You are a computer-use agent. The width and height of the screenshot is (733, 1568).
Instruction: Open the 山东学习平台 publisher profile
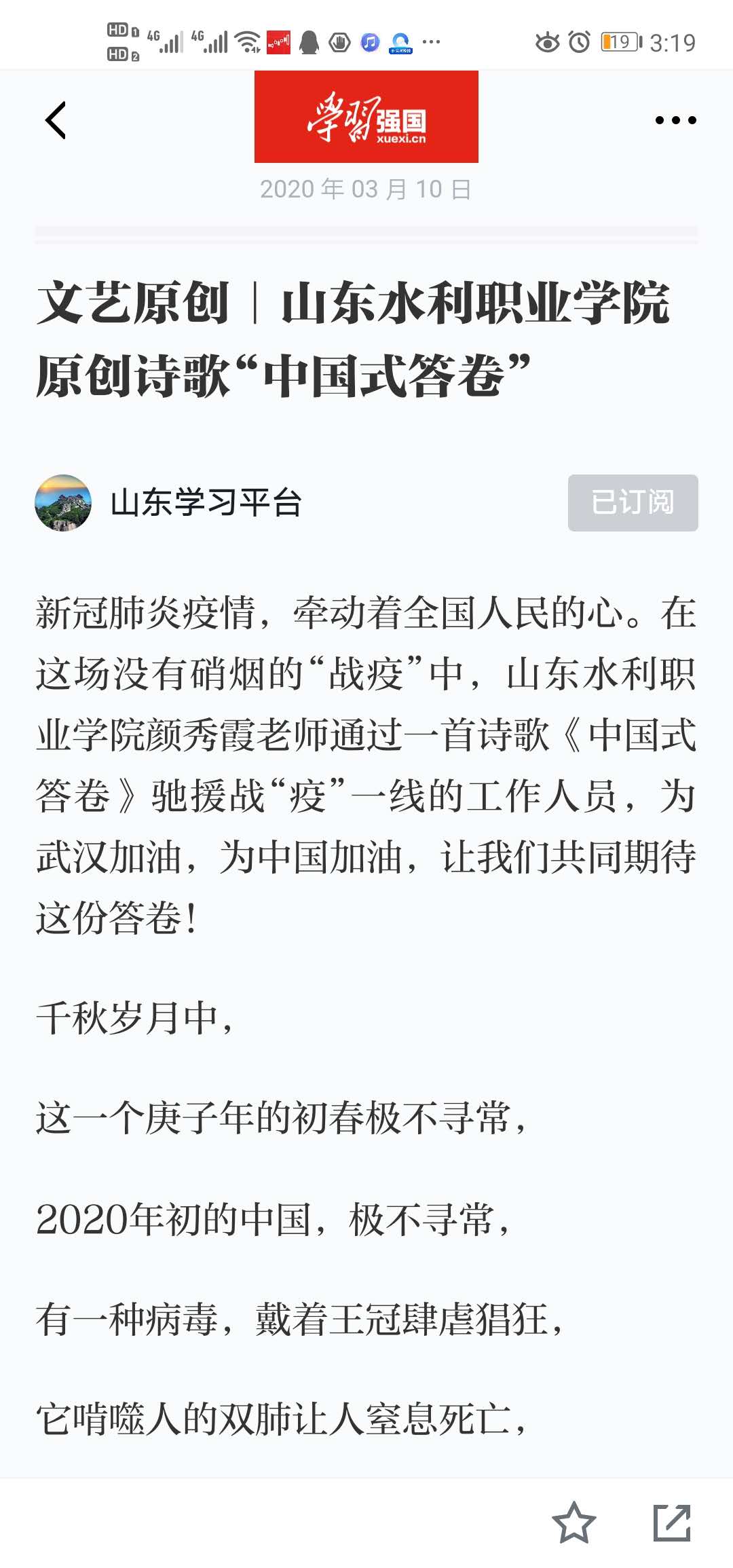(205, 503)
